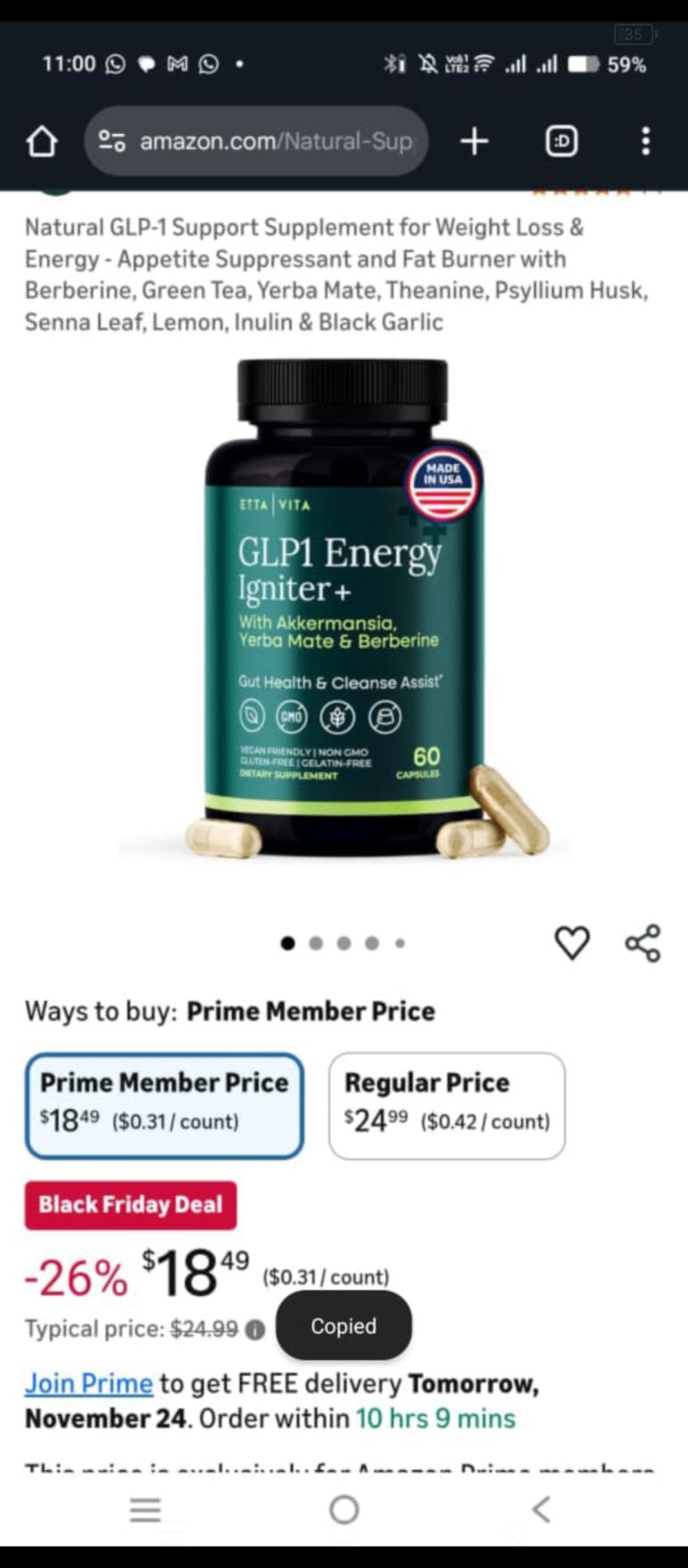Open a new browser tab
688x1568 pixels.
click(475, 141)
